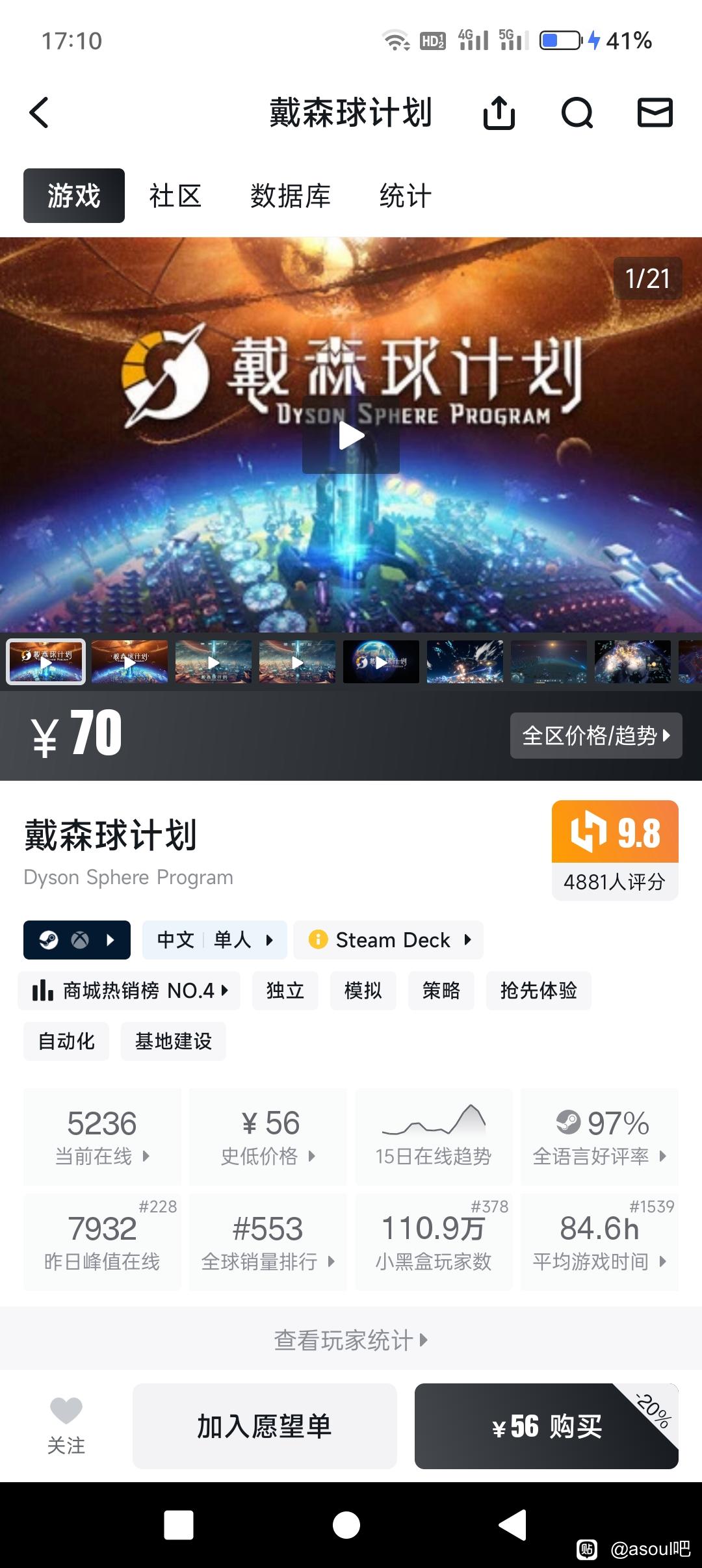Share the 戴森球计划 game page
The height and width of the screenshot is (1568, 702).
tap(499, 113)
